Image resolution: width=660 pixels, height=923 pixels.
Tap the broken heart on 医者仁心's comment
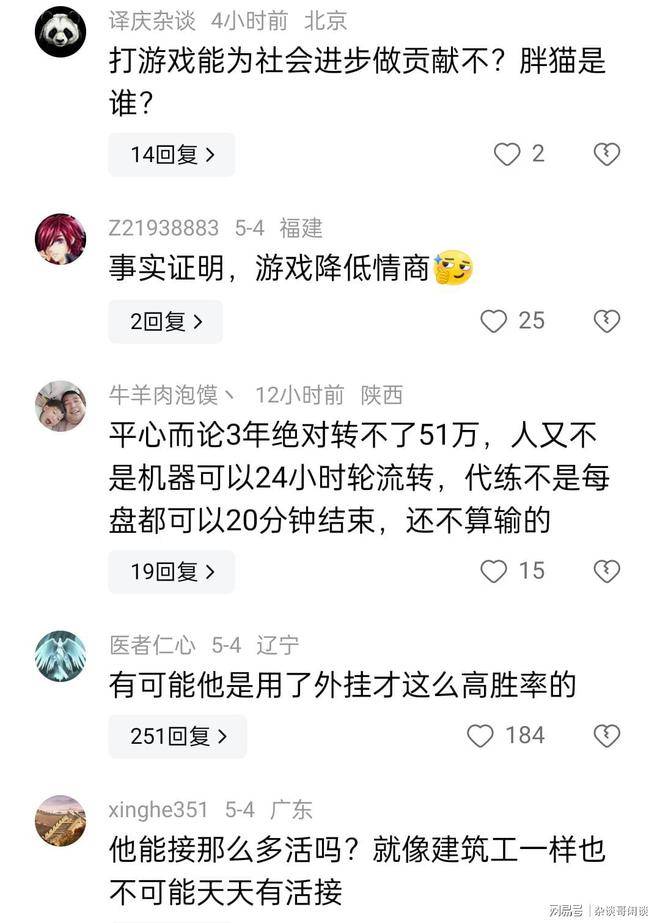(x=606, y=737)
